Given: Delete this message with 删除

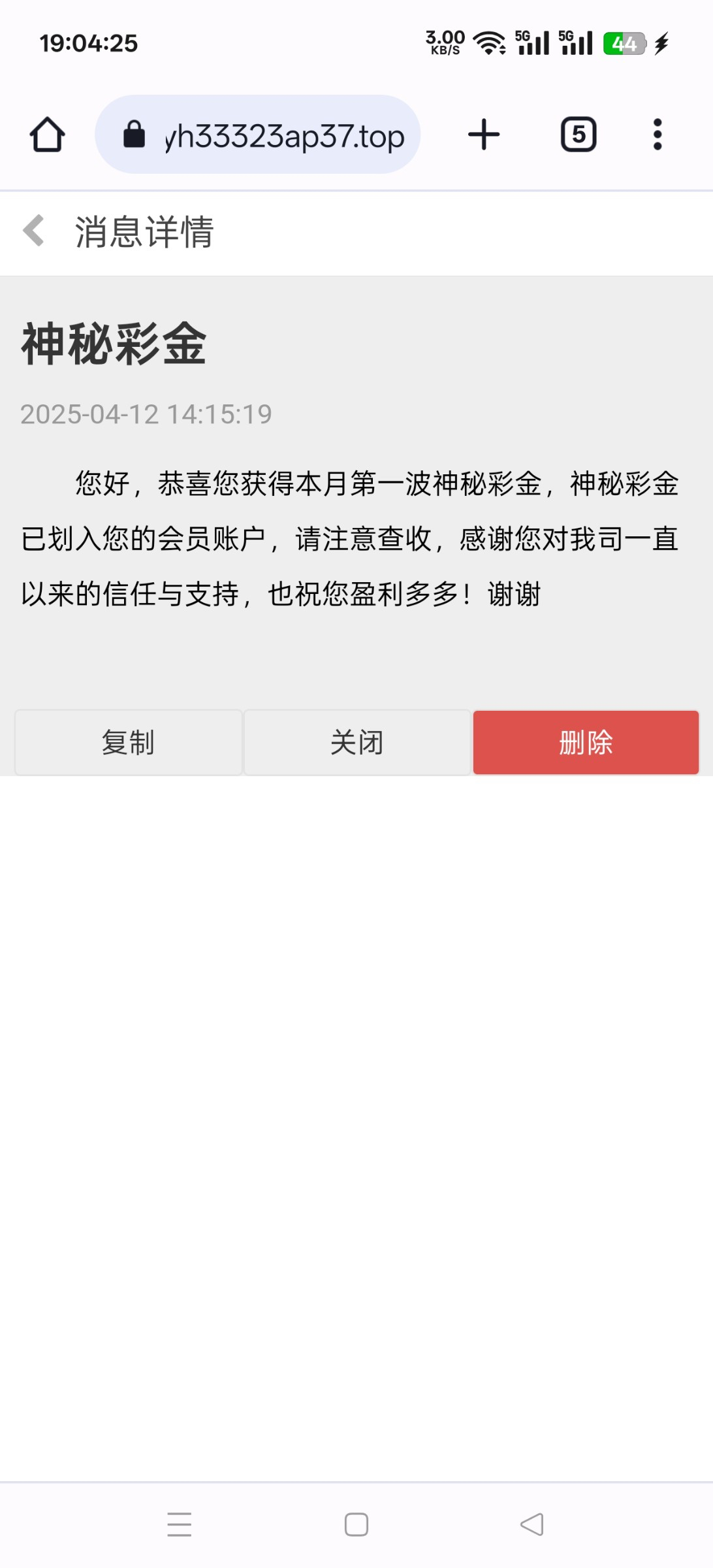Looking at the screenshot, I should click(586, 742).
